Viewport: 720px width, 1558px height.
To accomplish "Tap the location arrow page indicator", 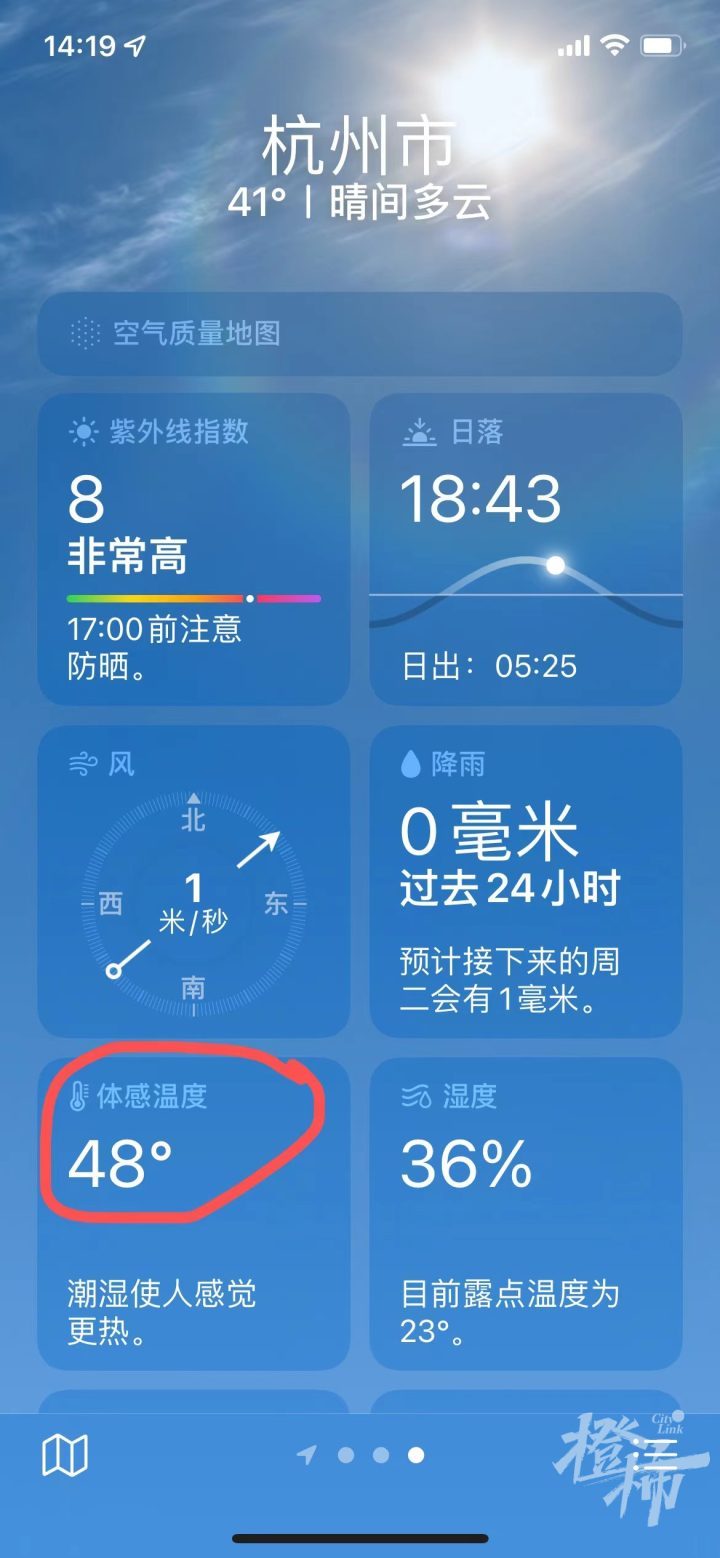I will (307, 1455).
